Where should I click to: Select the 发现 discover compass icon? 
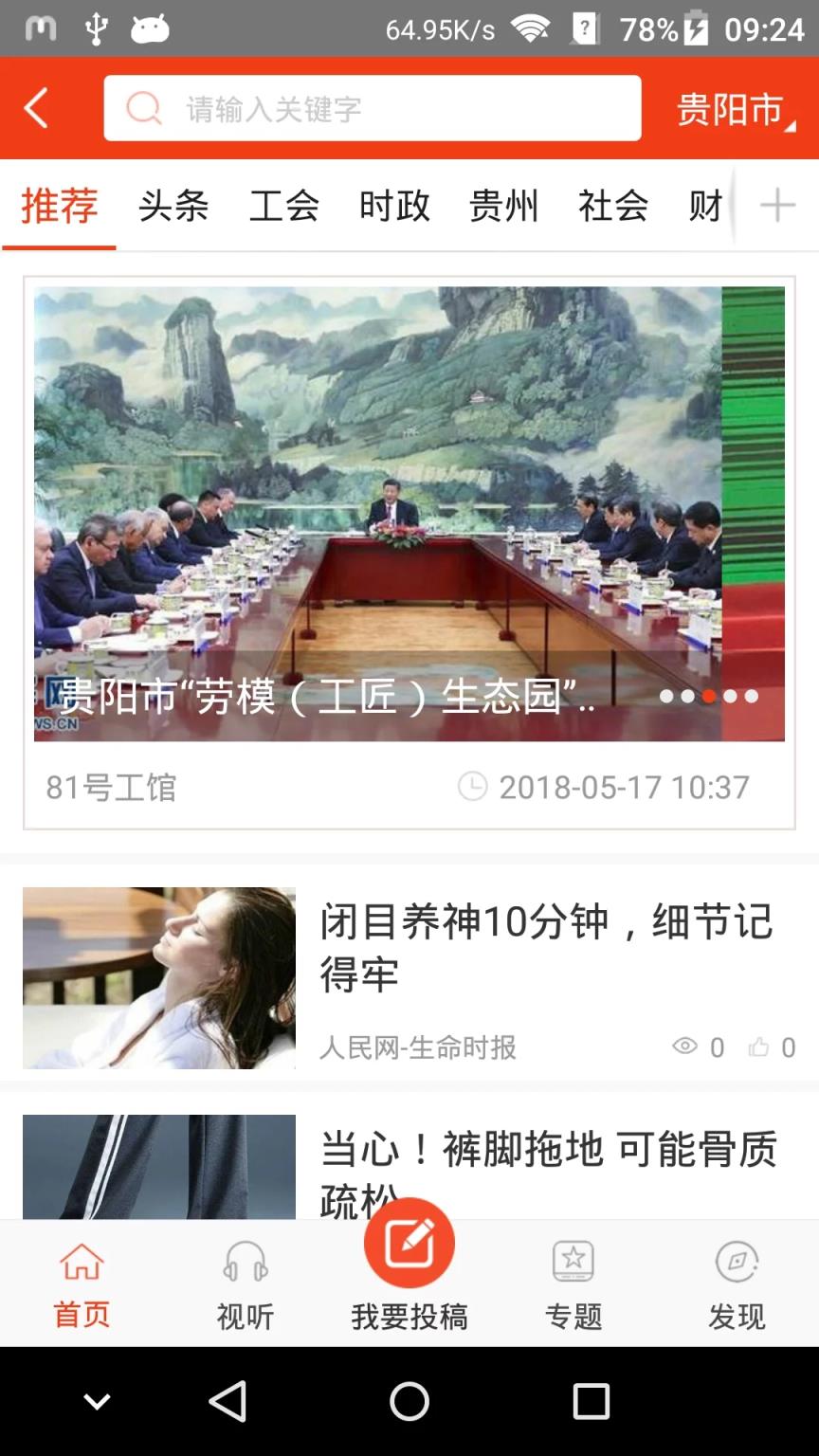point(737,1261)
